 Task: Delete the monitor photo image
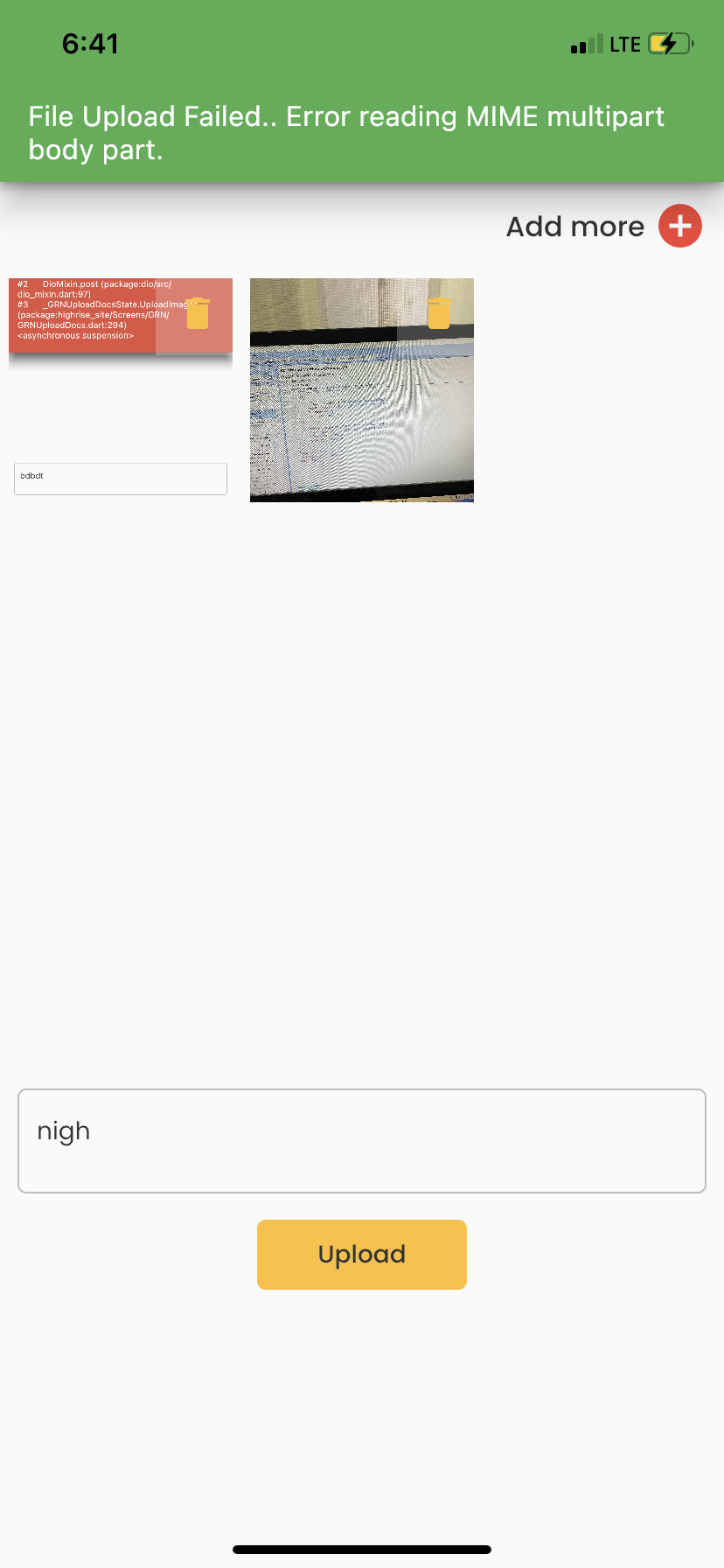[x=439, y=313]
